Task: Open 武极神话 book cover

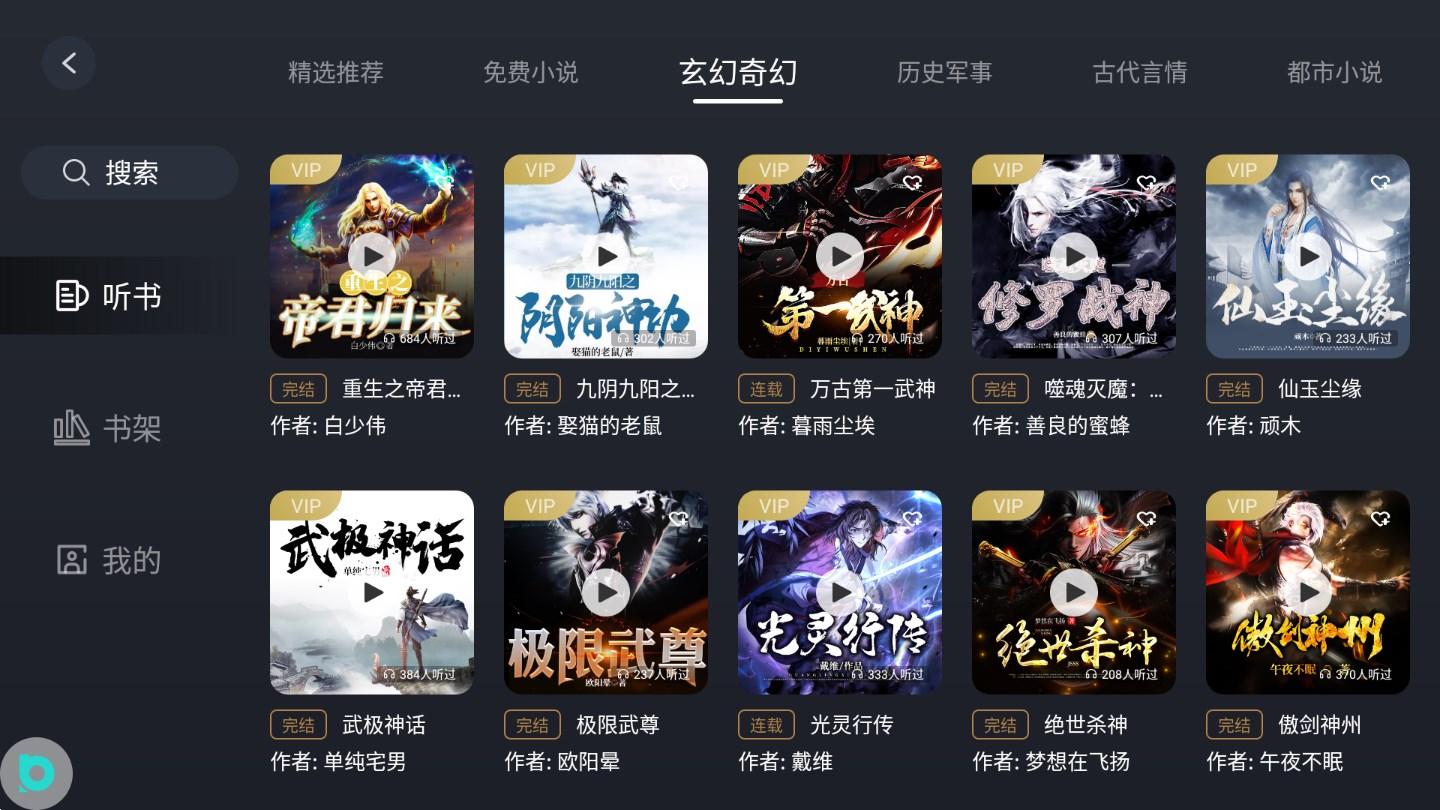Action: click(372, 592)
